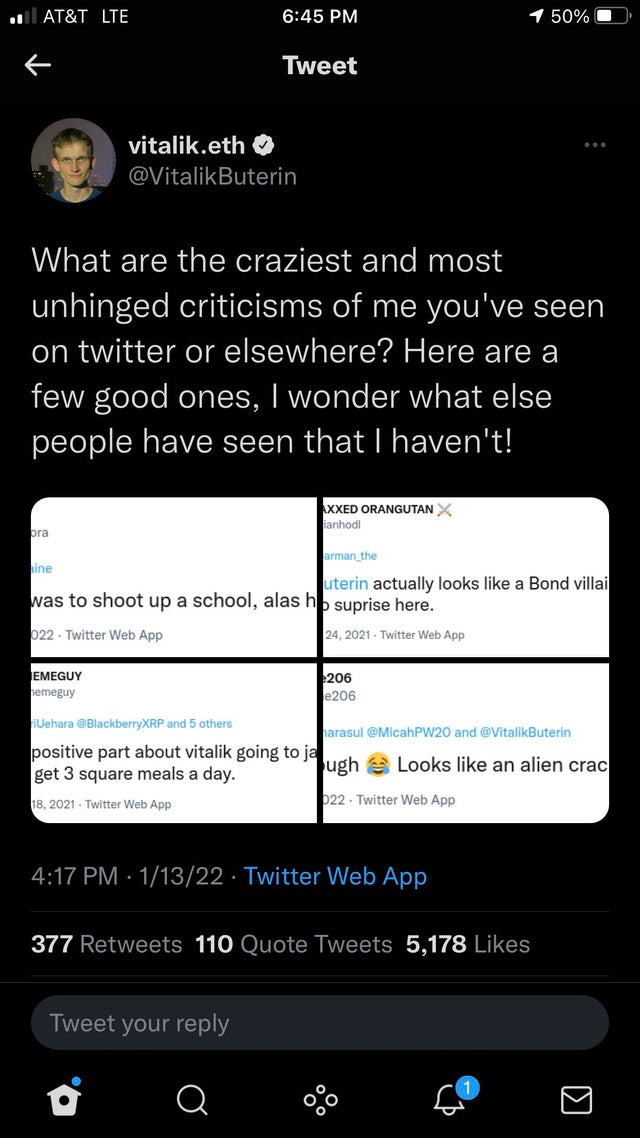The image size is (640, 1138).
Task: Open the @VitalikButerin handle
Action: coord(212,176)
